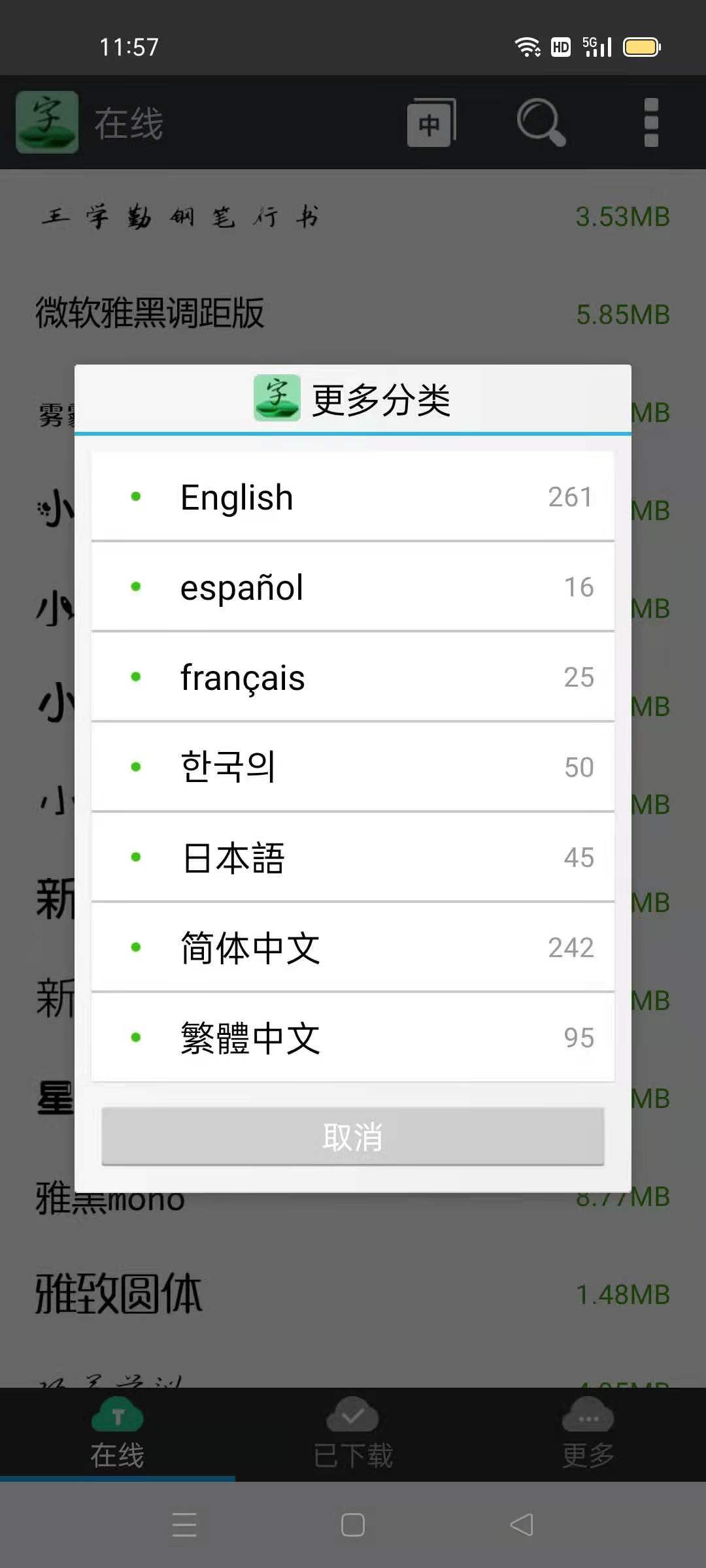Select the 简体中文 category entry
This screenshot has height=1568, width=706.
[353, 948]
